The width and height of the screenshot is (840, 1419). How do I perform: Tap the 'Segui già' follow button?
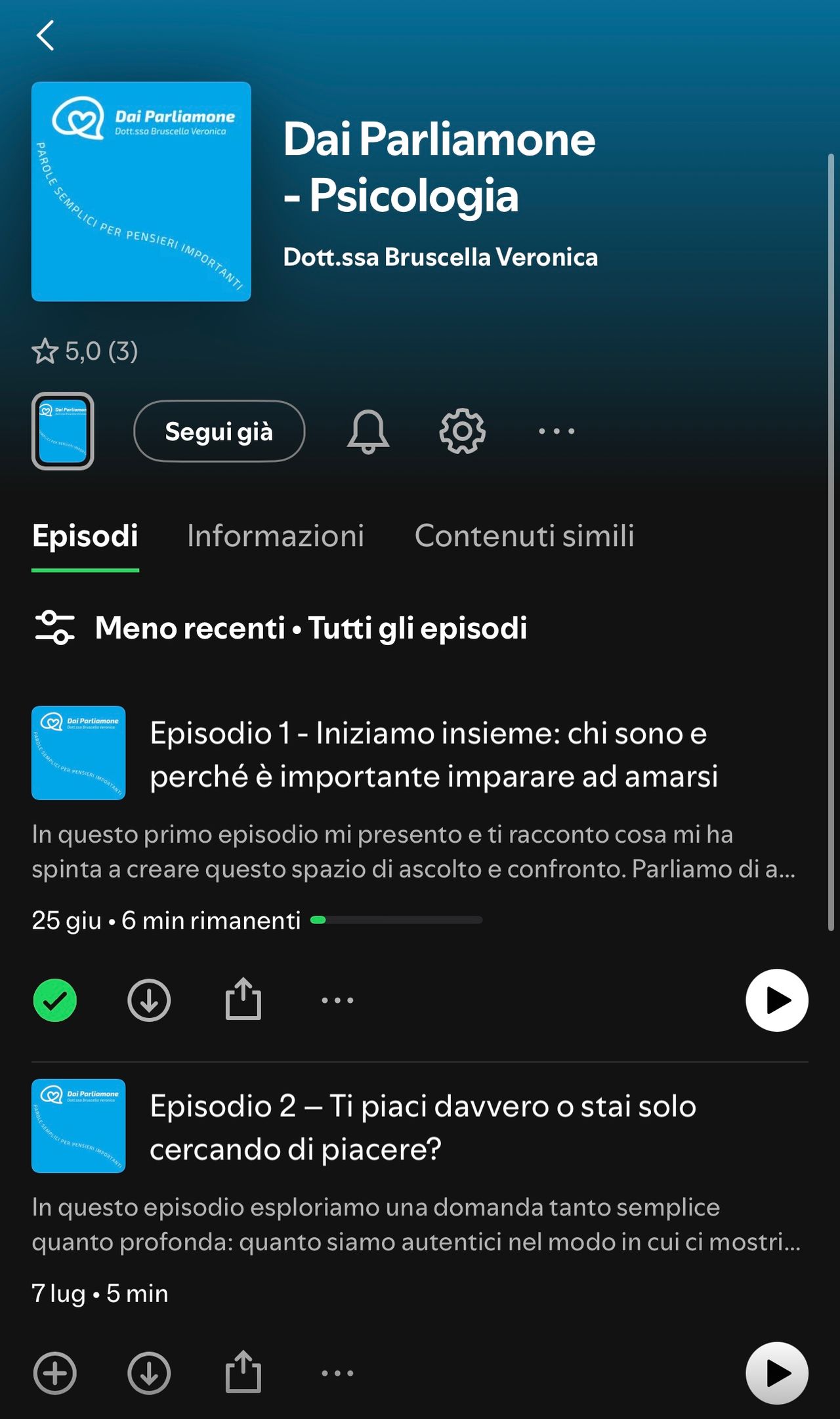219,431
